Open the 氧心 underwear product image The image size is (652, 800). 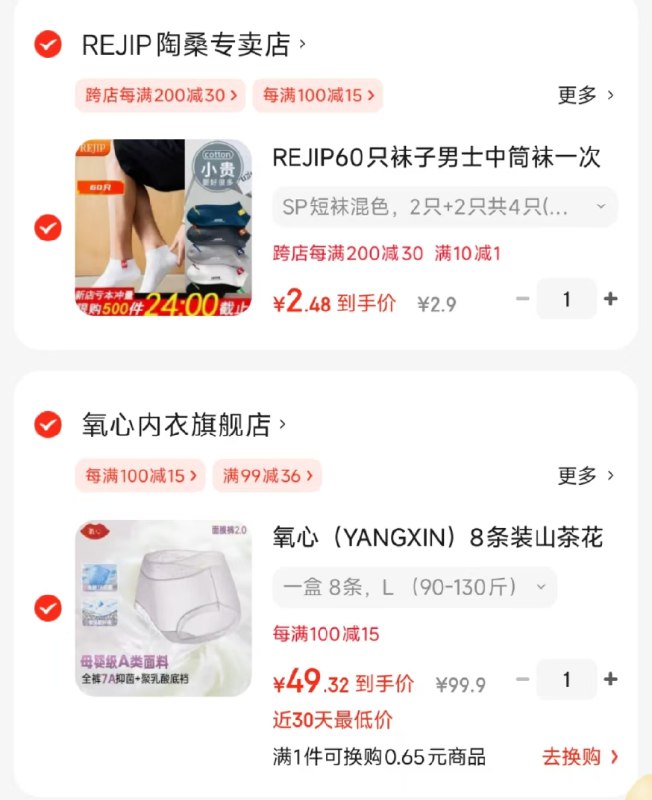click(164, 608)
